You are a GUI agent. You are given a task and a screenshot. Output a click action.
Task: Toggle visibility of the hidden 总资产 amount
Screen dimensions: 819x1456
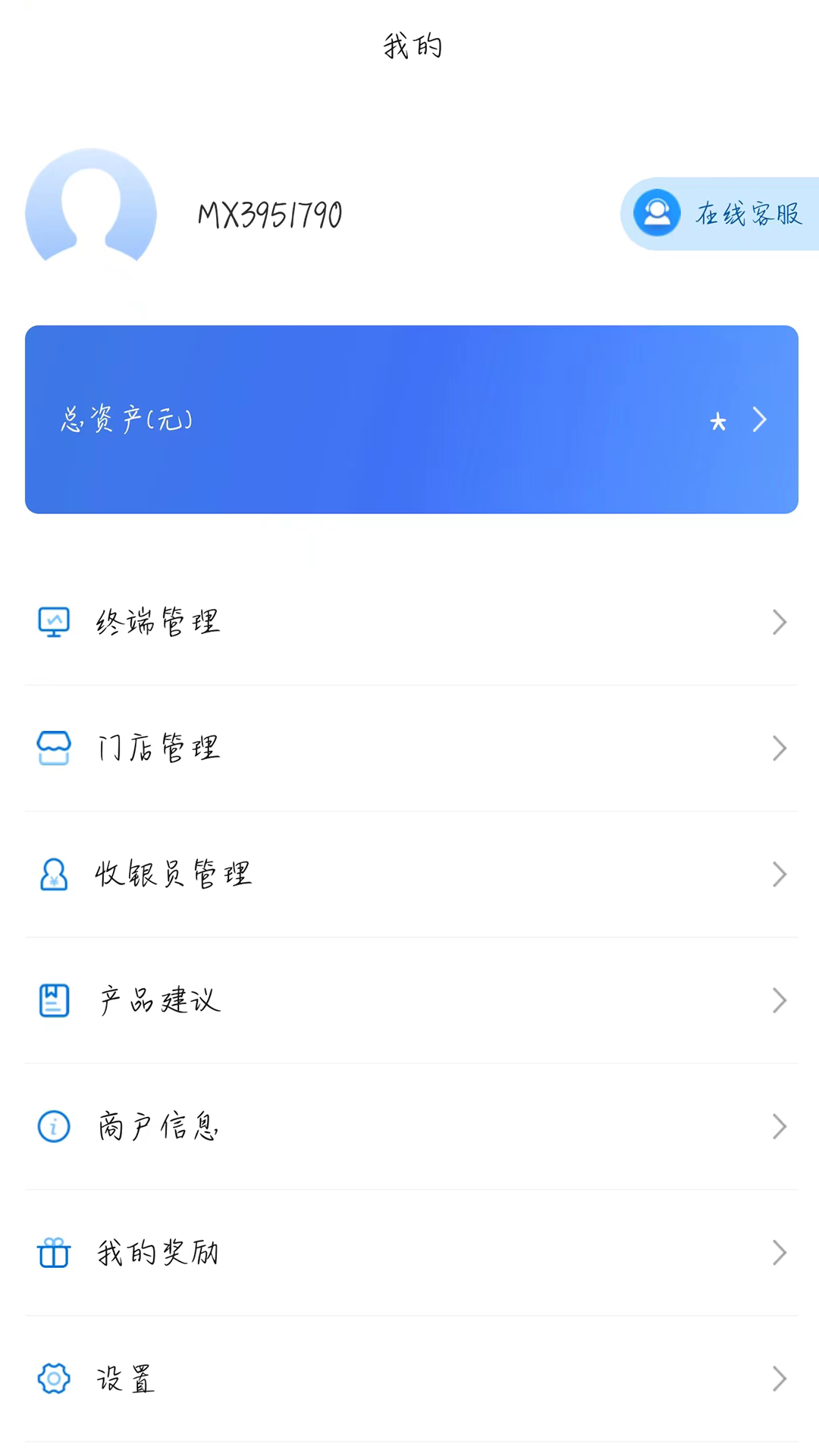(717, 421)
